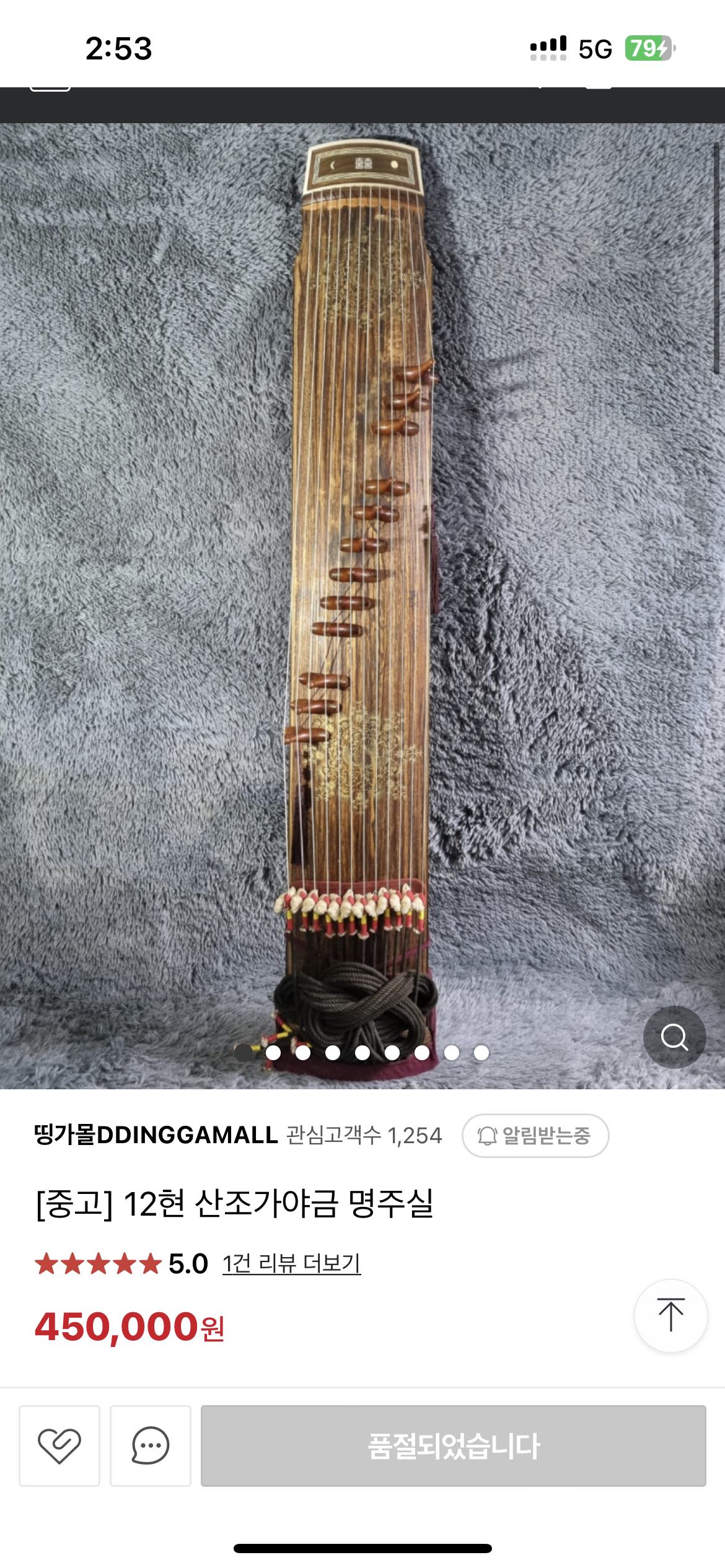Select the last image page dot

(x=481, y=1052)
